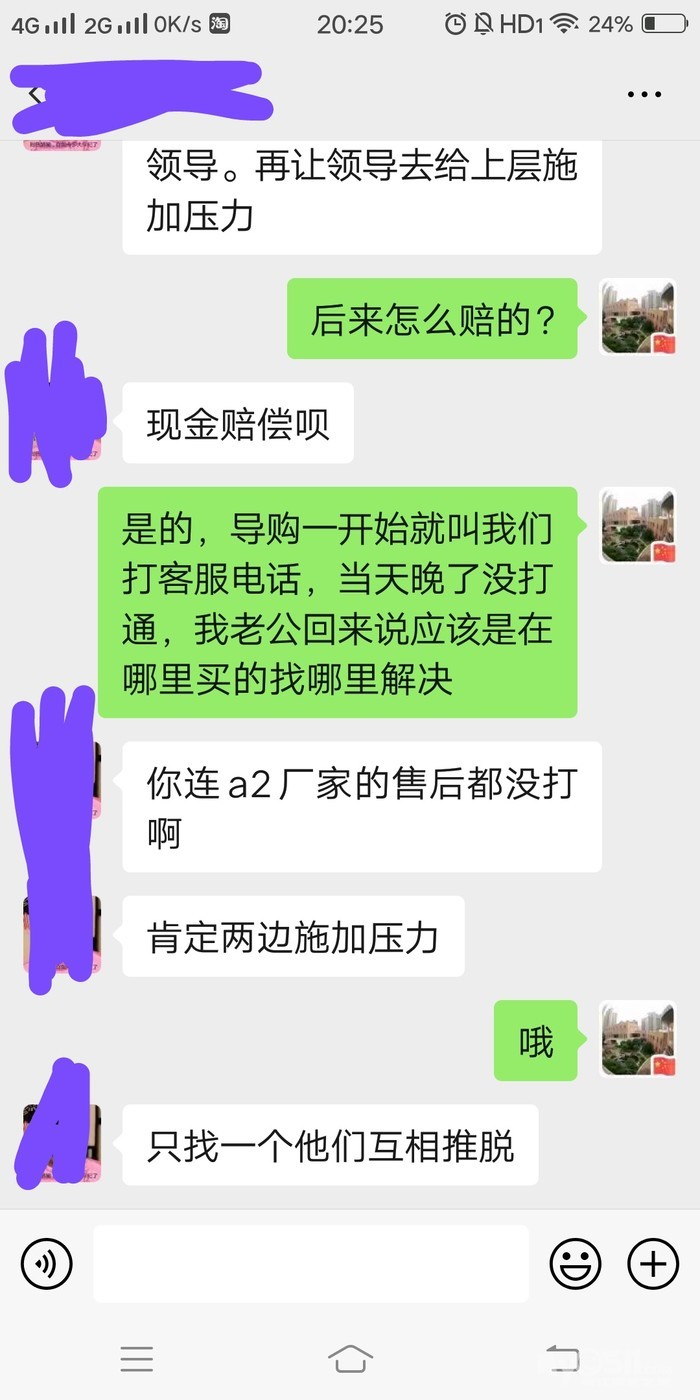
Task: Tap my avatar beside the 哦 message
Action: 638,1040
